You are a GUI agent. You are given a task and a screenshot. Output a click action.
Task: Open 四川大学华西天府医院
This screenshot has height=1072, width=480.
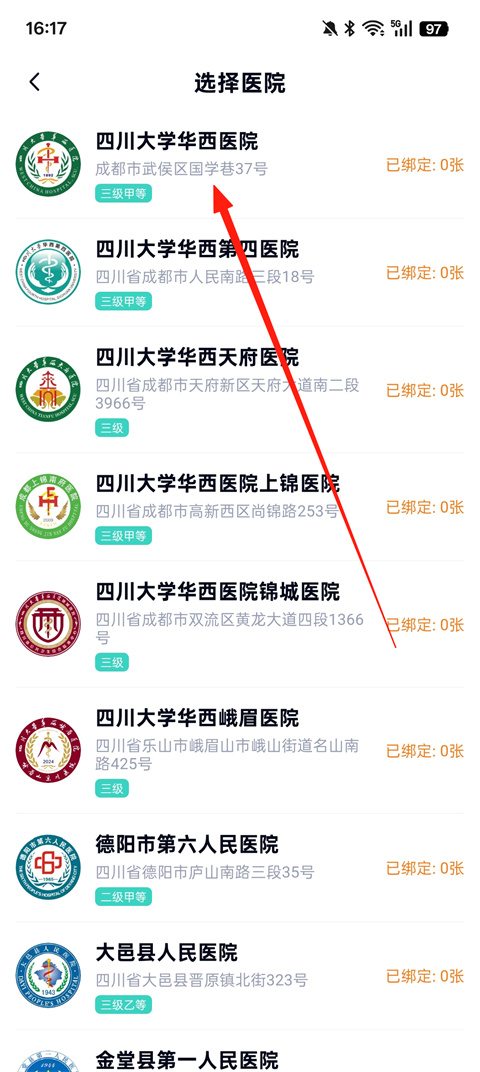click(x=240, y=389)
